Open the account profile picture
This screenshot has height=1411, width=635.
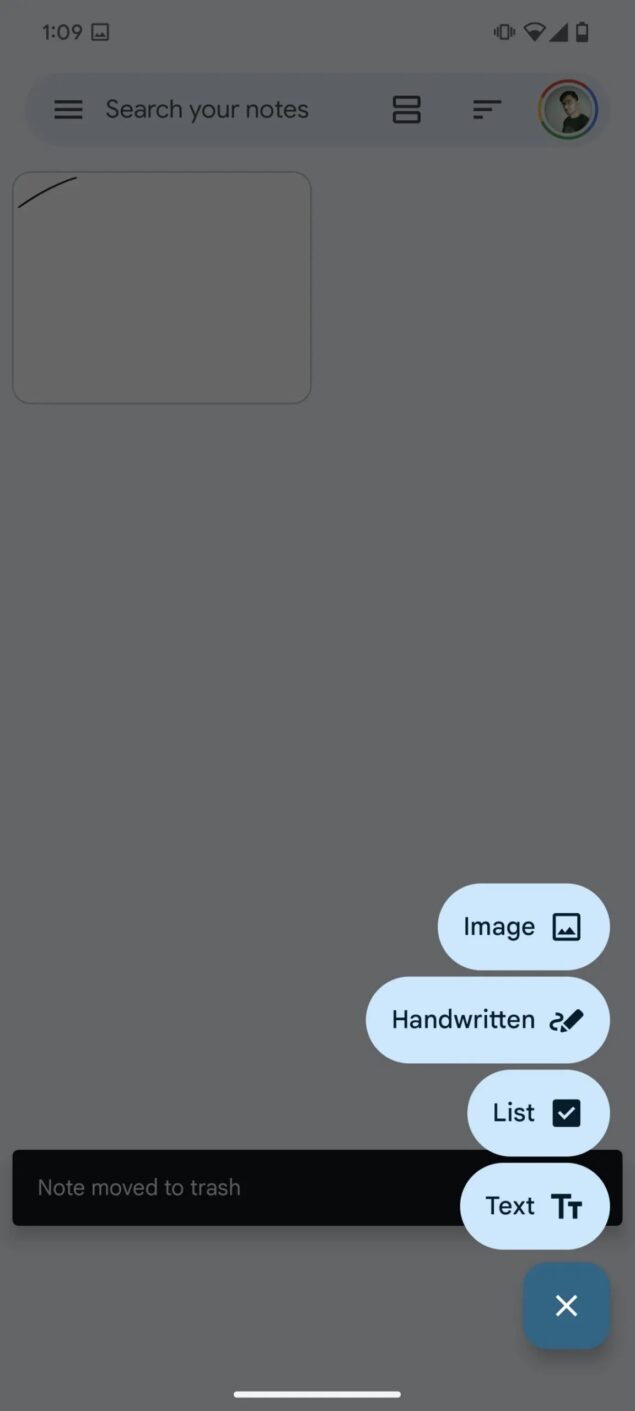568,110
